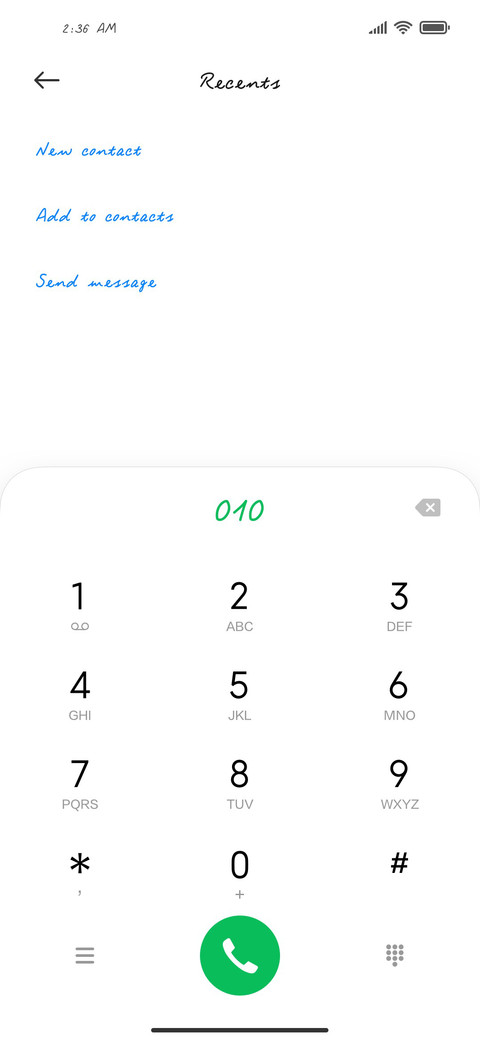Enter digit 6 MNO
The width and height of the screenshot is (480, 1040).
point(399,695)
